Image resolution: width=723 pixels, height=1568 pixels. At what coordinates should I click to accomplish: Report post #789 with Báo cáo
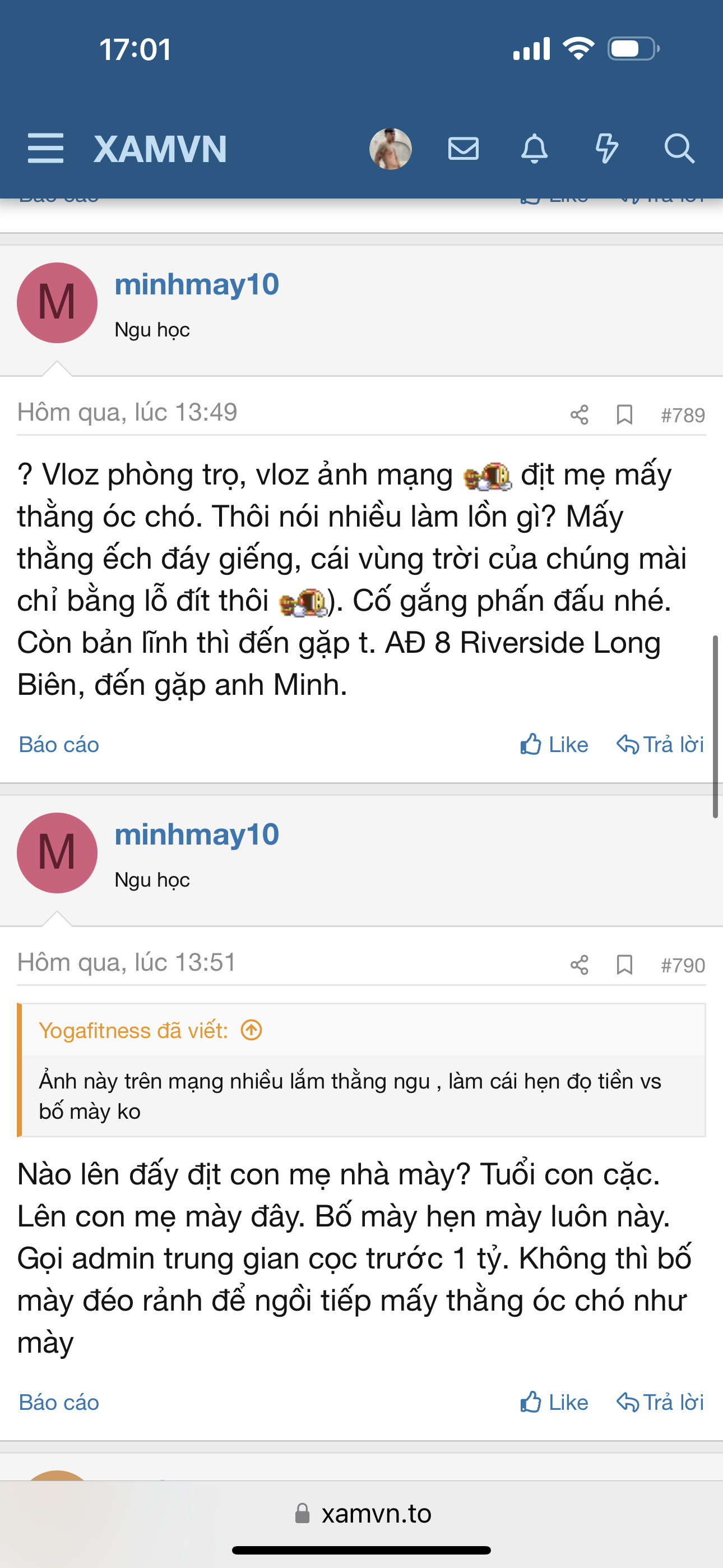(x=58, y=744)
